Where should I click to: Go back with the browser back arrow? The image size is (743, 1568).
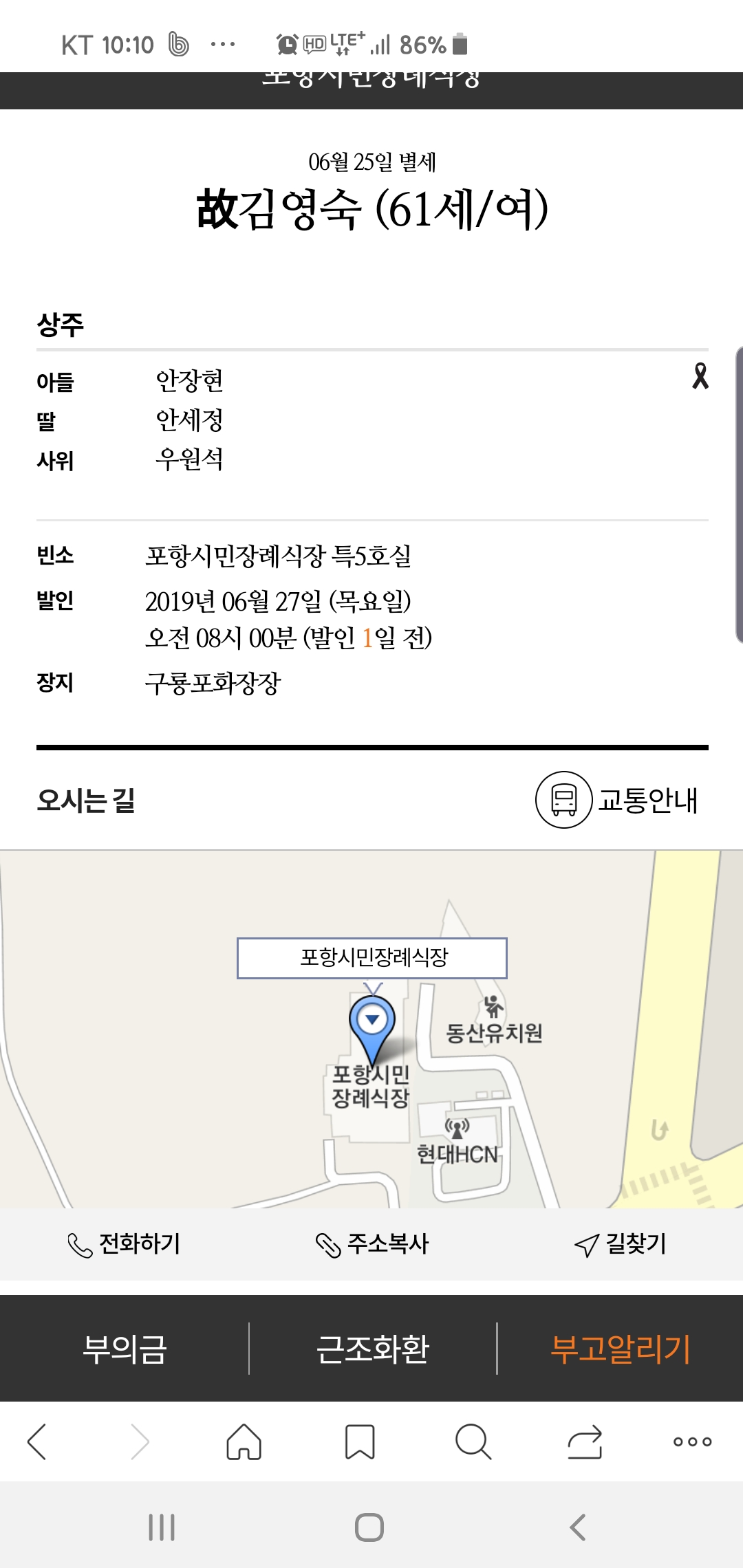[x=37, y=1441]
